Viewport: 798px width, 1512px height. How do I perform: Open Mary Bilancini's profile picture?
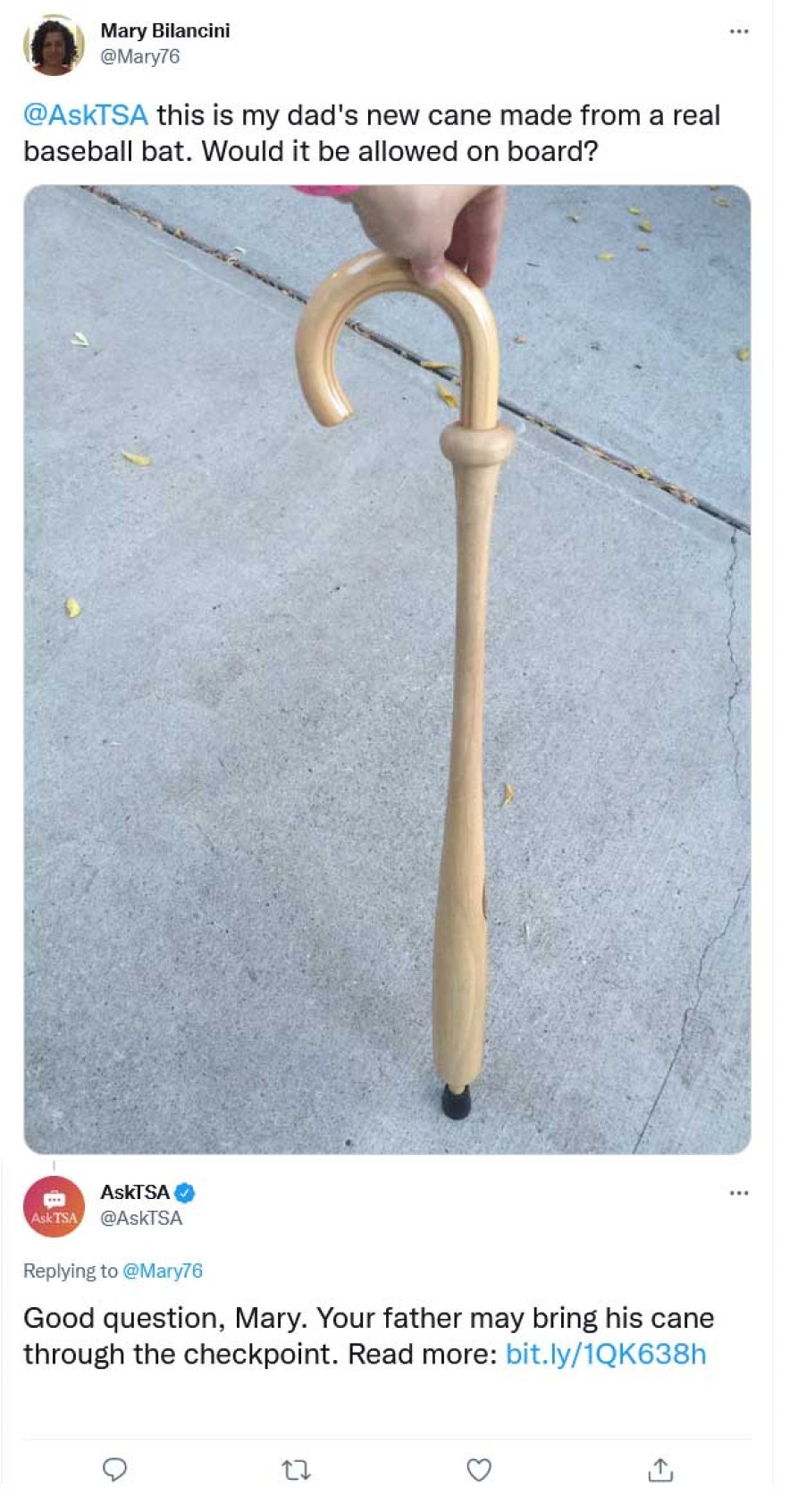click(54, 45)
